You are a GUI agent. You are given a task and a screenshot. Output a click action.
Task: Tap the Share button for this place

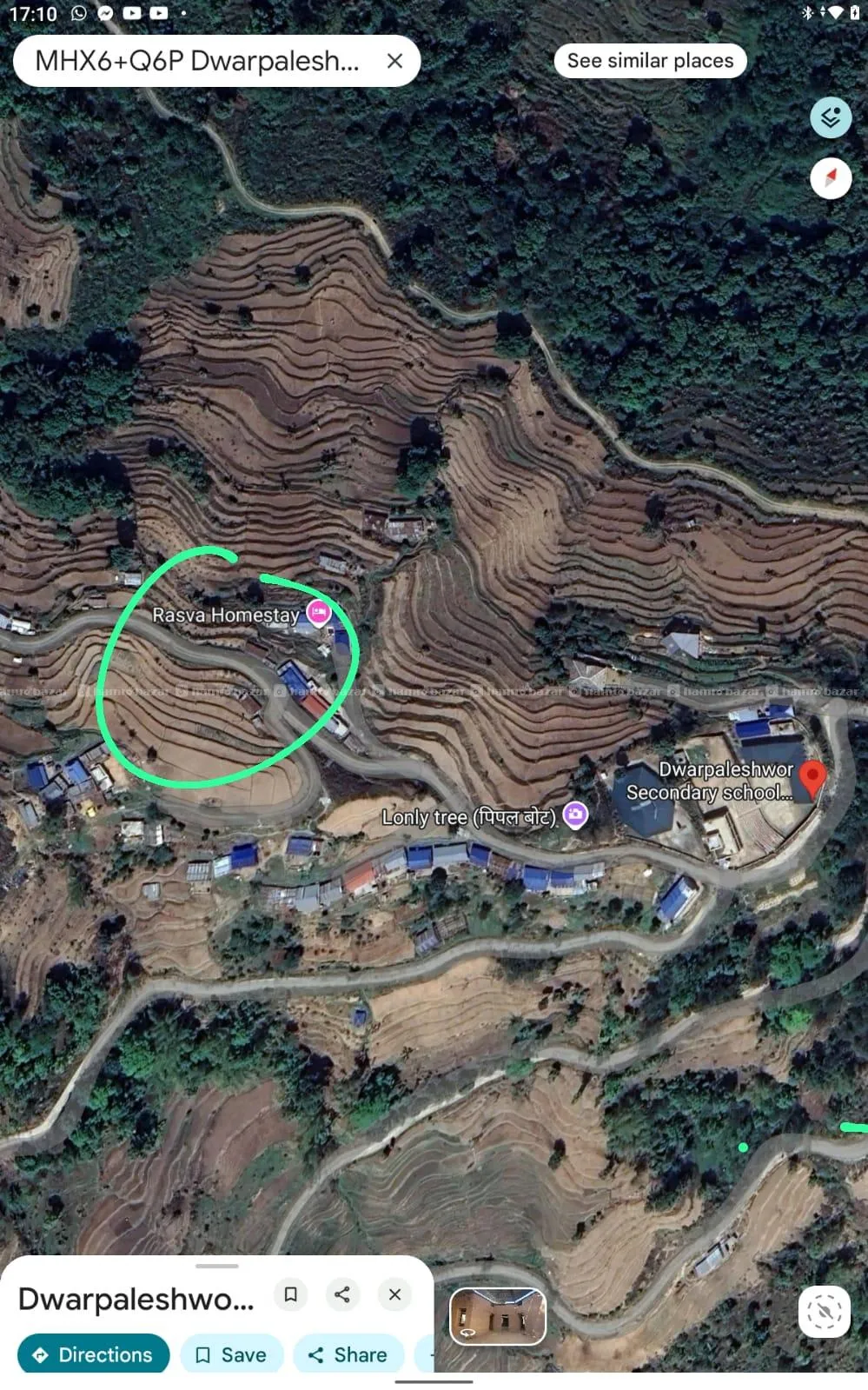click(348, 1353)
